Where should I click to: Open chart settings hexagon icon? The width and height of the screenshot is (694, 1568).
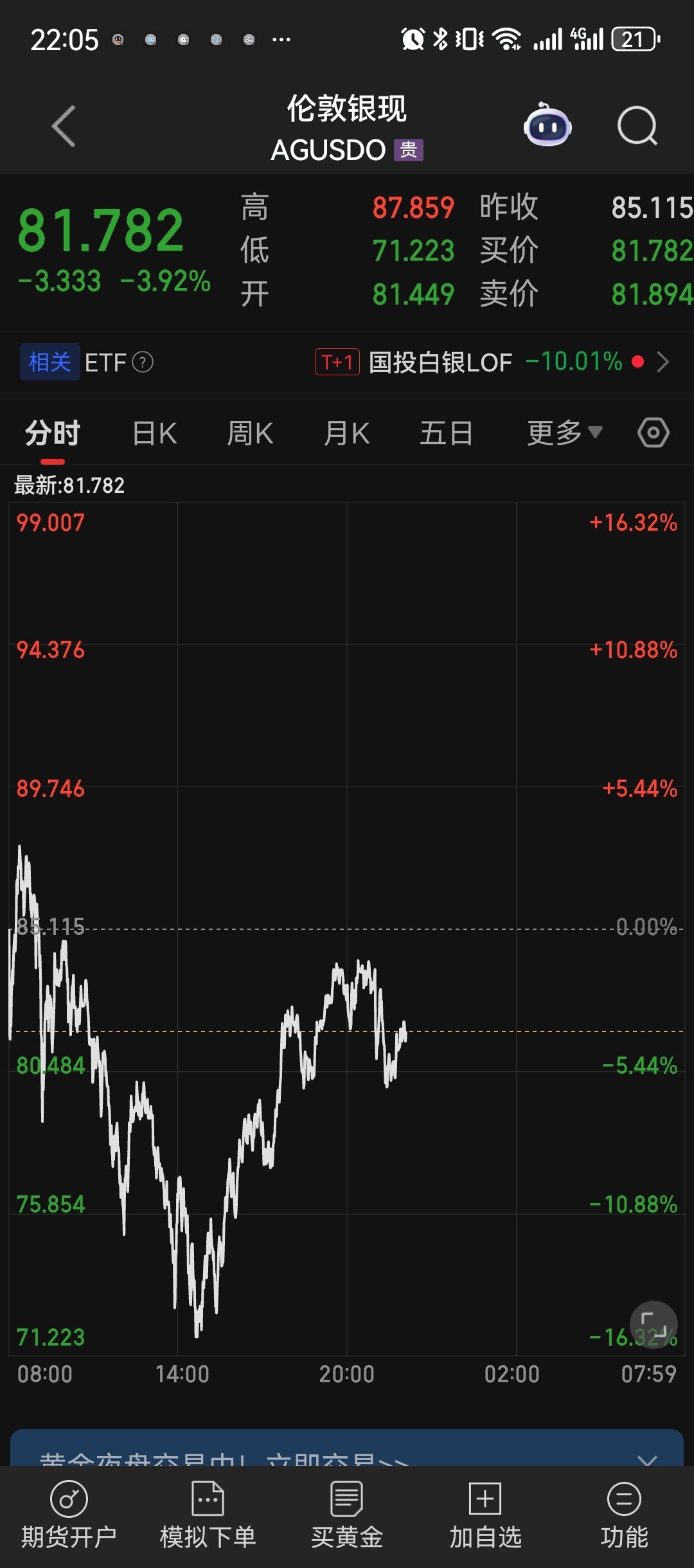click(653, 433)
